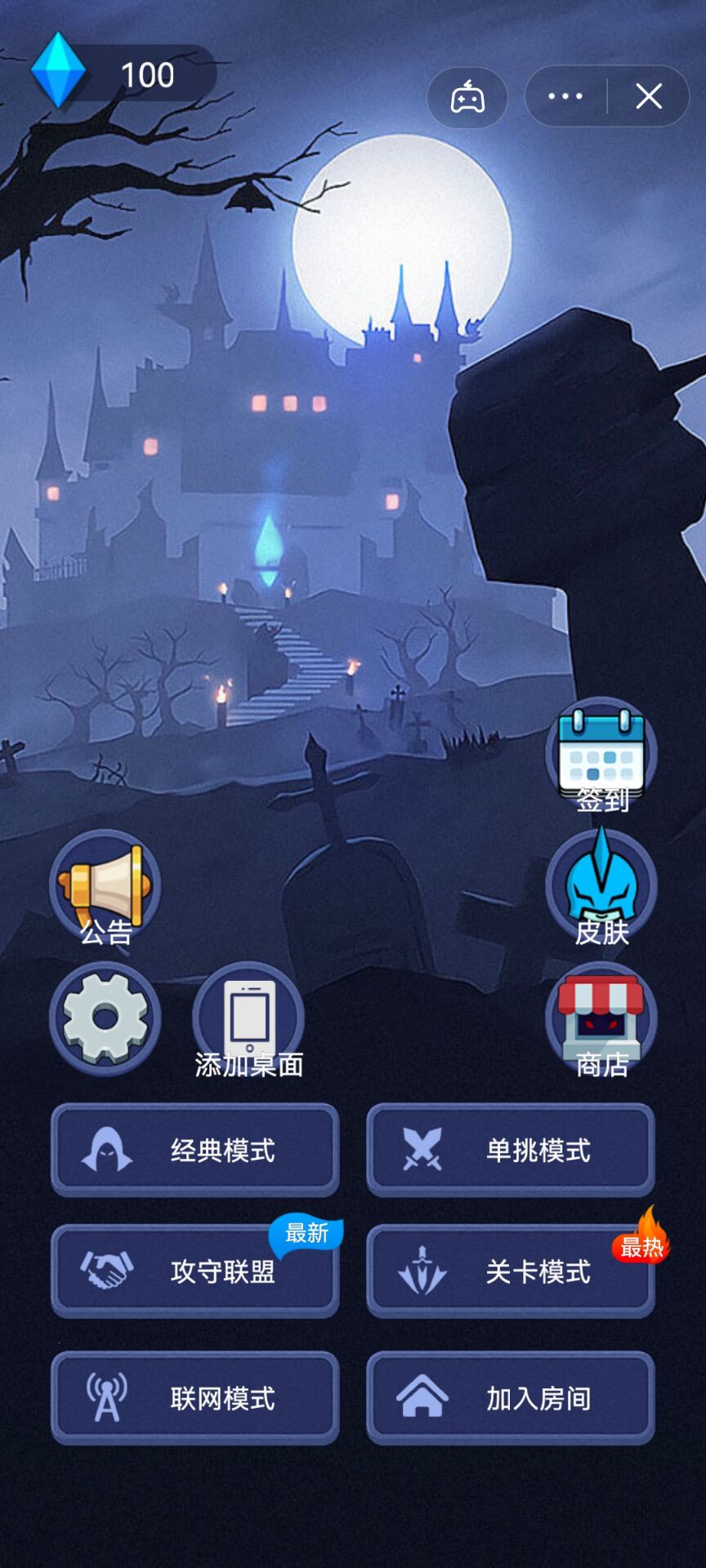Image resolution: width=706 pixels, height=1568 pixels.
Task: Select 联网模式 online mode
Action: 195,1398
